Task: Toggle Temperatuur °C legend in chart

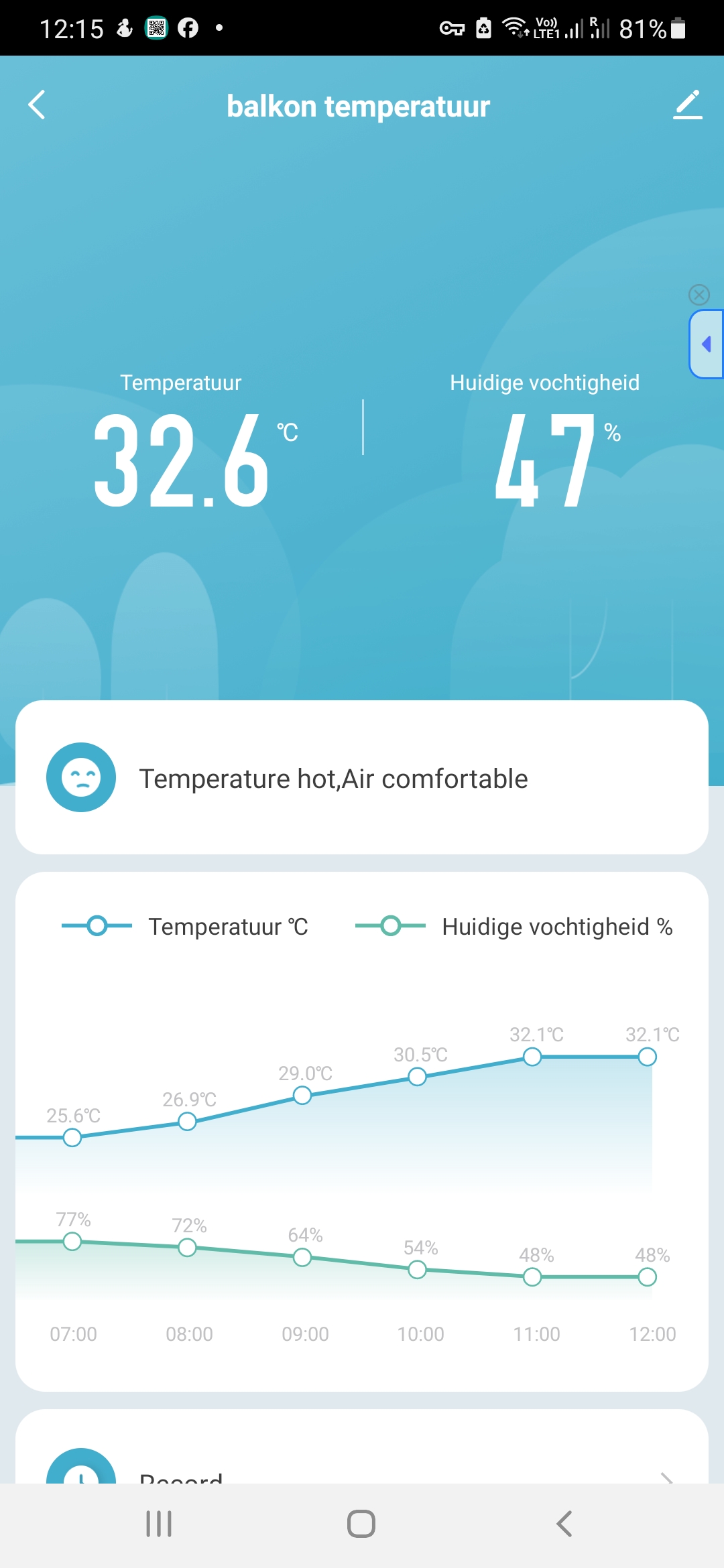Action: click(x=185, y=927)
